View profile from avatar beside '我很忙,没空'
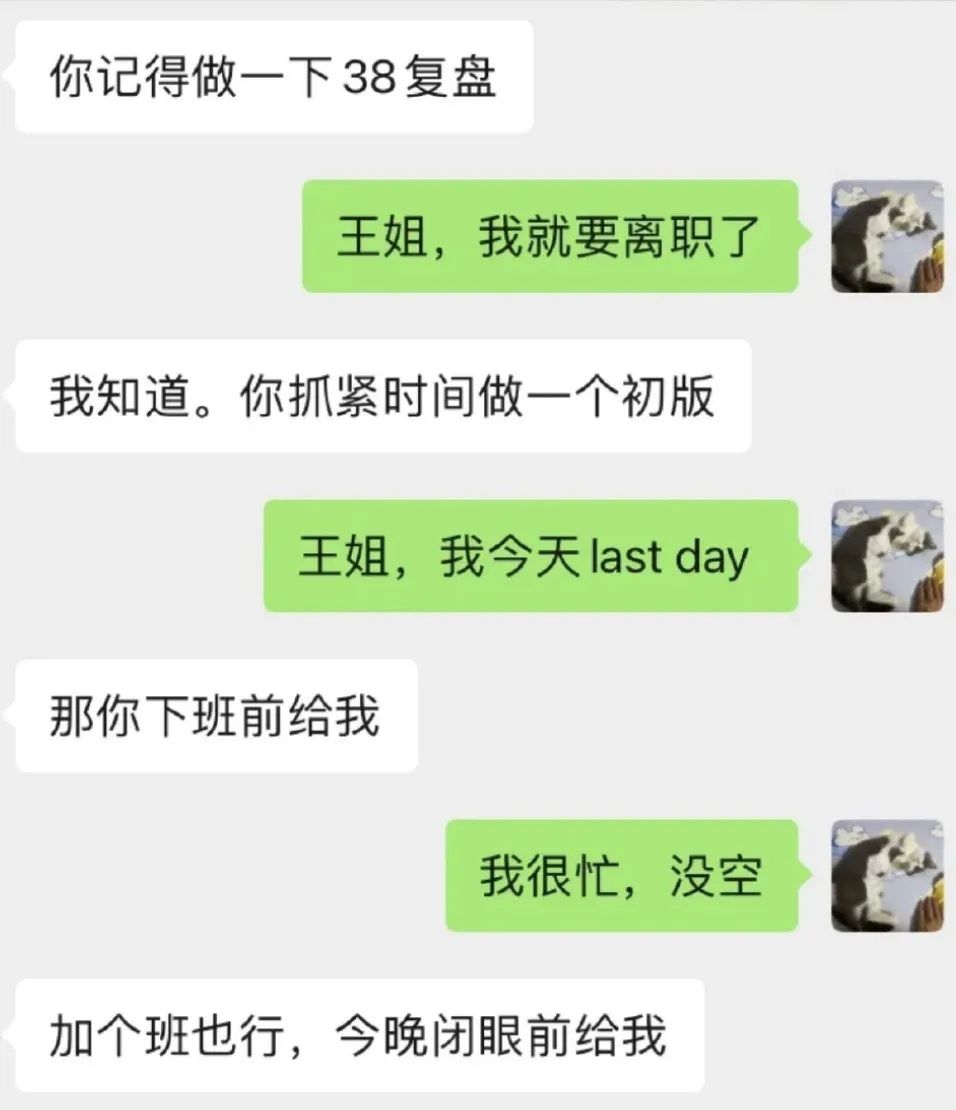 [887, 876]
